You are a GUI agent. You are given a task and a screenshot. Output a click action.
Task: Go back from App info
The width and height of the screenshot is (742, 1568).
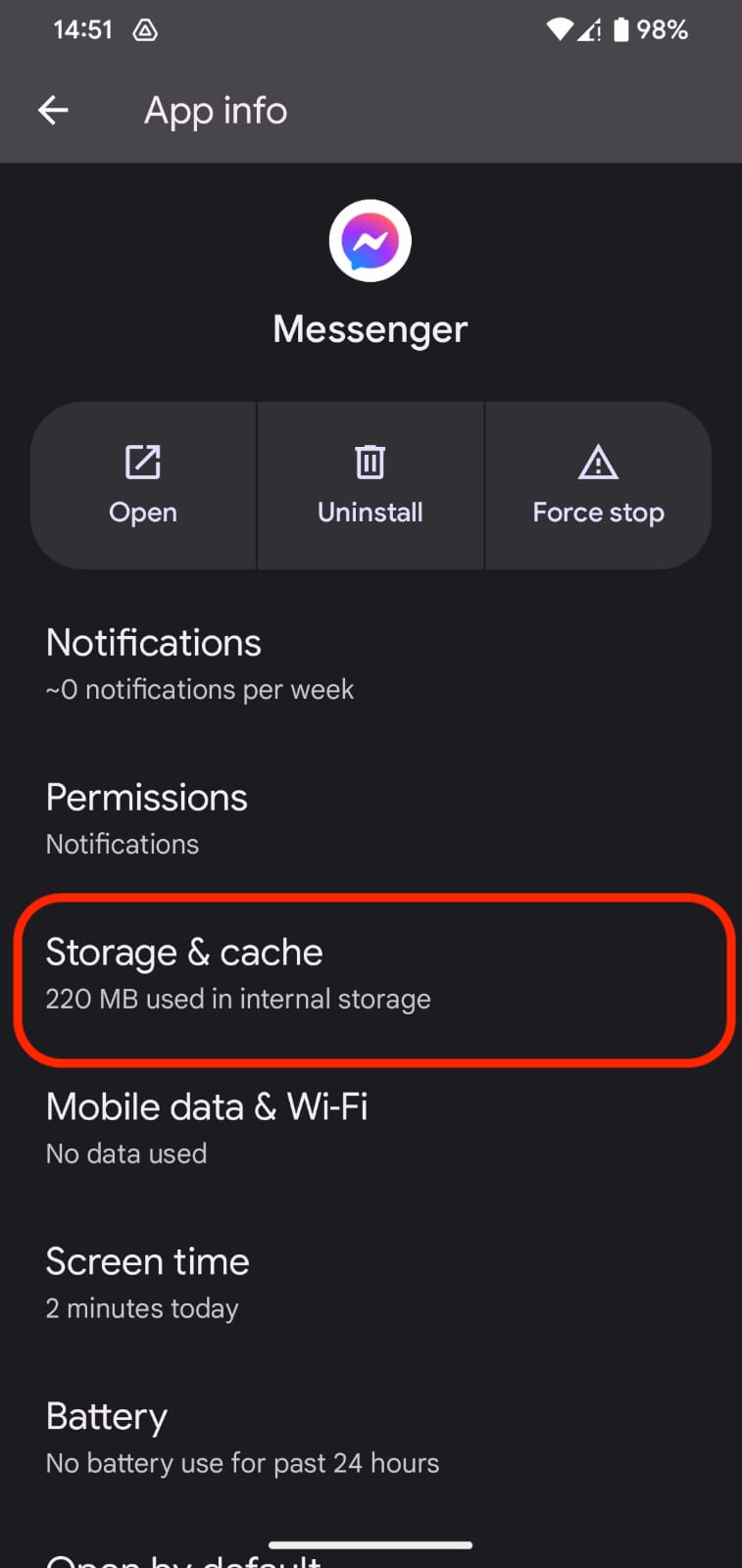pos(53,111)
